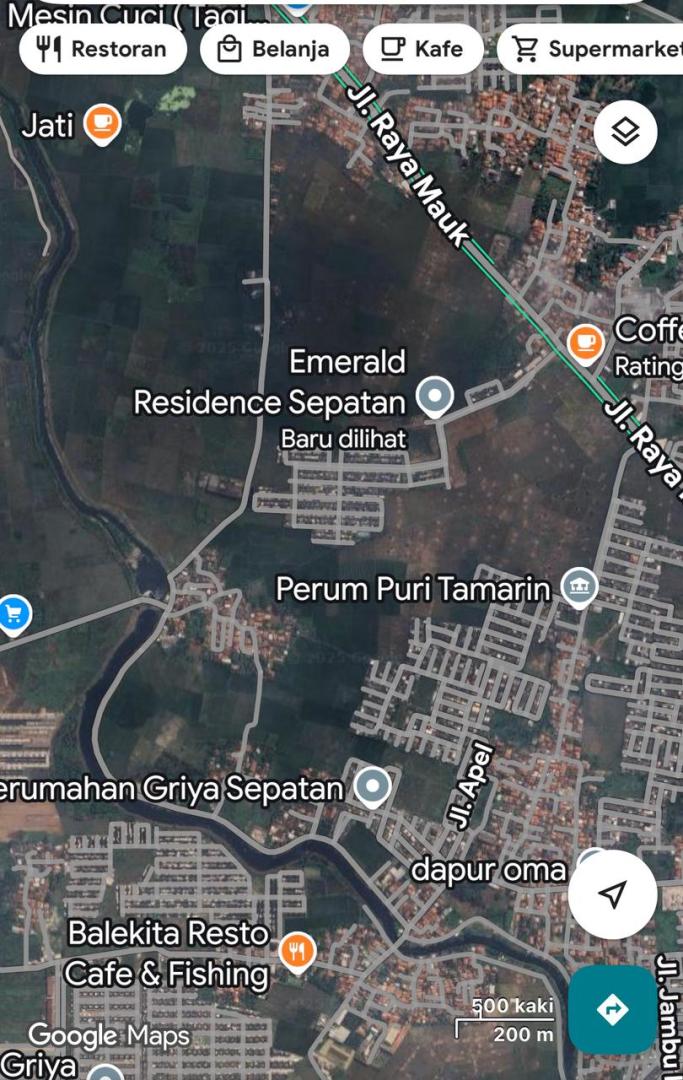Viewport: 683px width, 1080px height.
Task: Open the Perum Puri Tamarin marker
Action: coord(578,586)
